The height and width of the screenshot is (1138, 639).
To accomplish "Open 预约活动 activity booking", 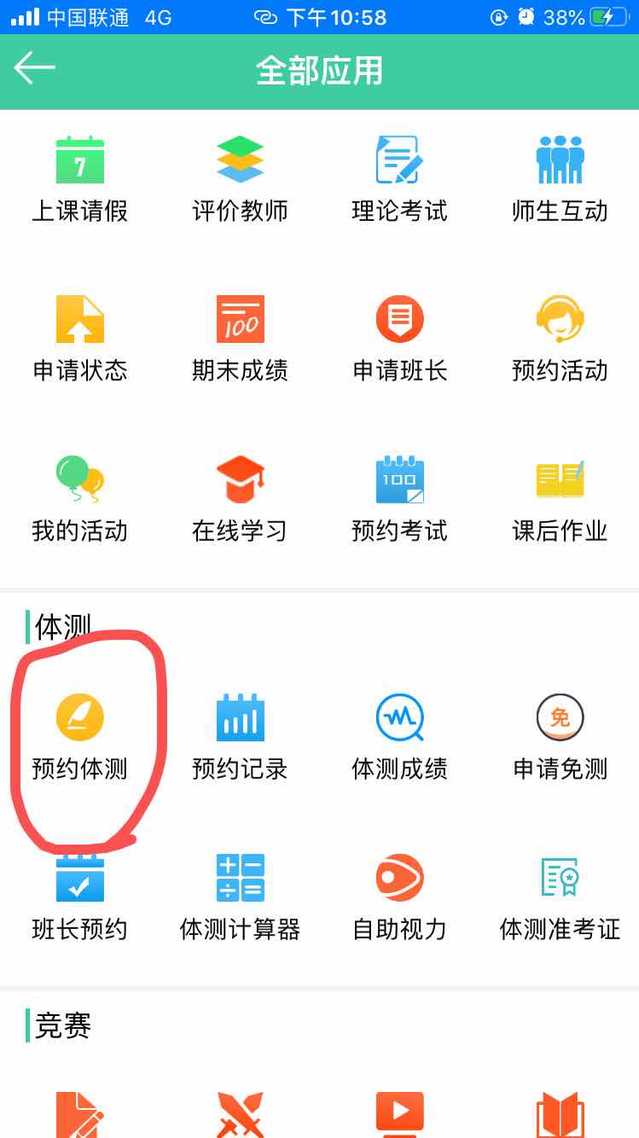I will tap(559, 340).
